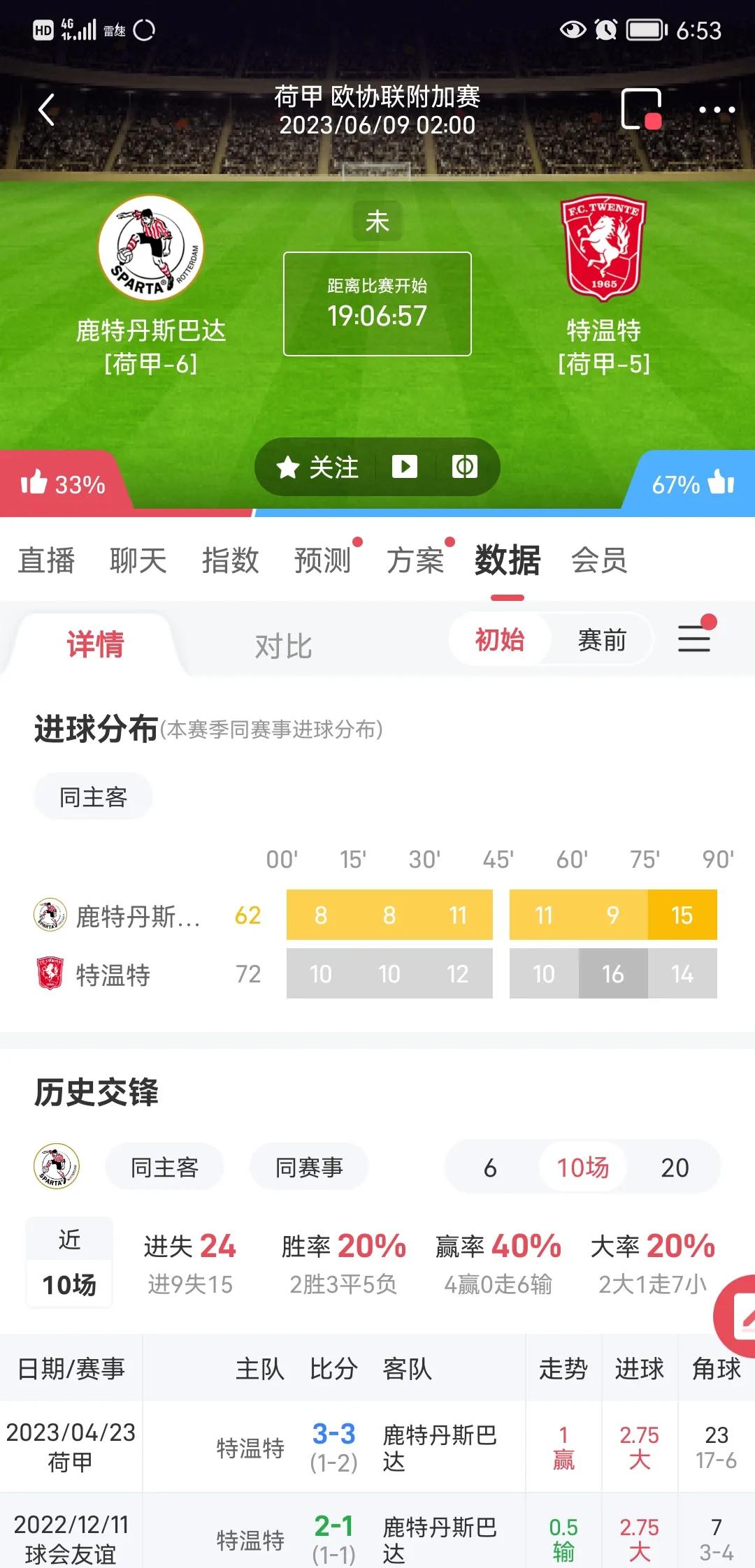Switch to the 聊天 tab
Screen dimensions: 755x1568
coord(137,560)
